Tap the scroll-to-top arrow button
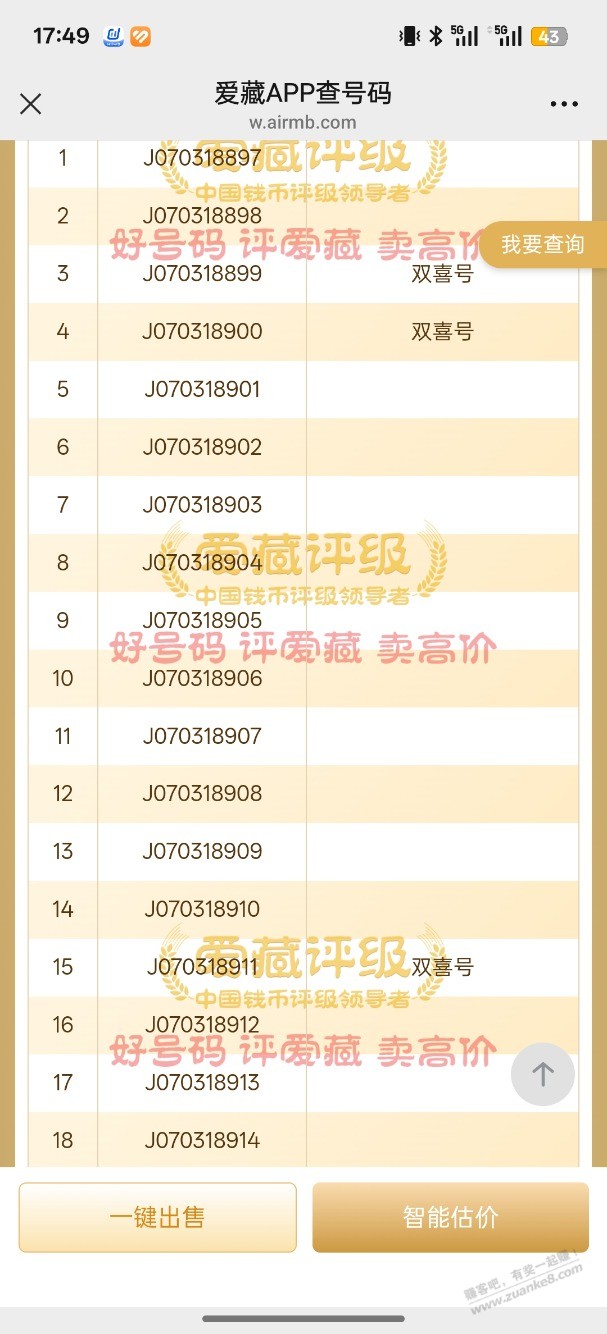 (542, 1074)
